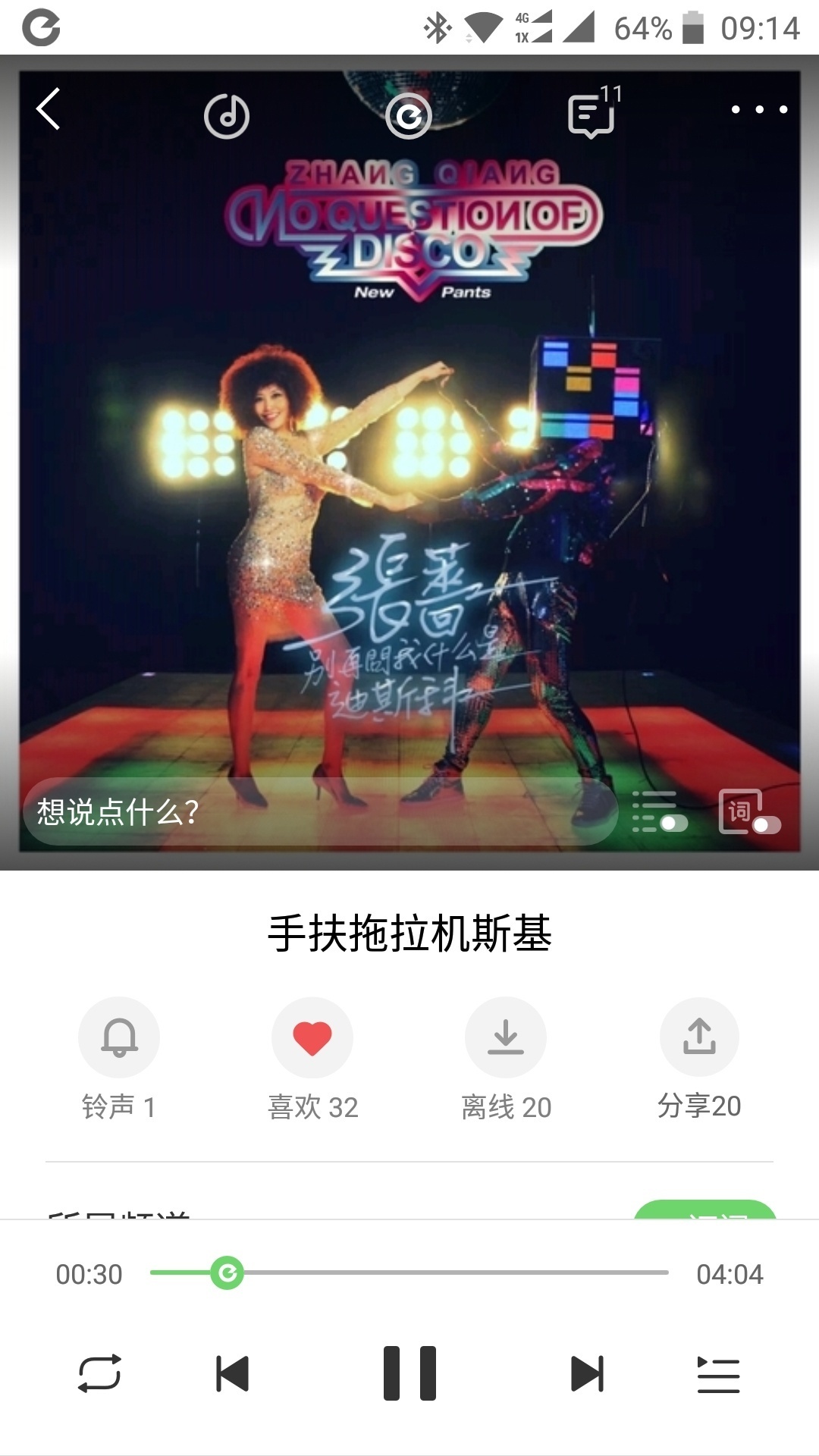The width and height of the screenshot is (819, 1456).
Task: Seek using the playback progress bar
Action: (409, 1272)
